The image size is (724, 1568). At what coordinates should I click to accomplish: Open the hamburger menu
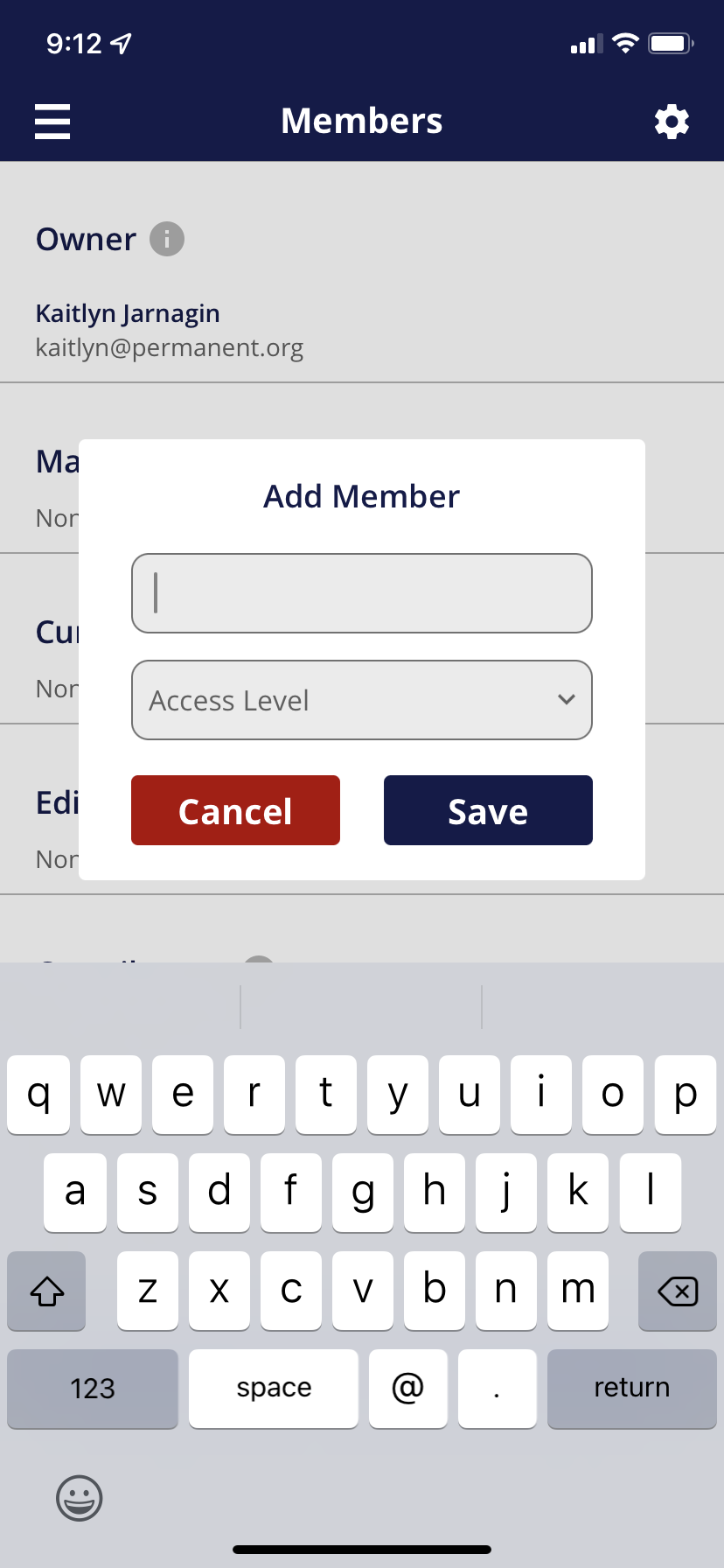point(52,122)
